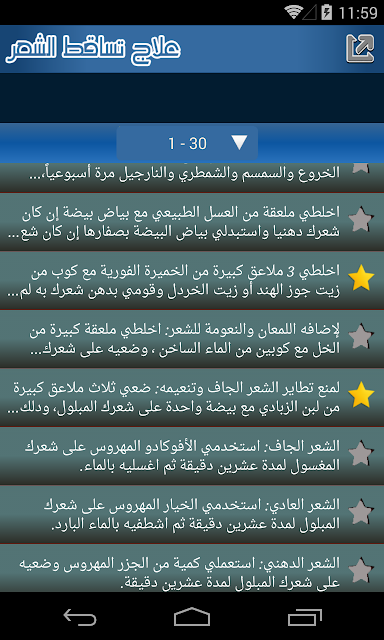This screenshot has width=384, height=640.
Task: Star the normal hair cucumber tip
Action: [361, 512]
